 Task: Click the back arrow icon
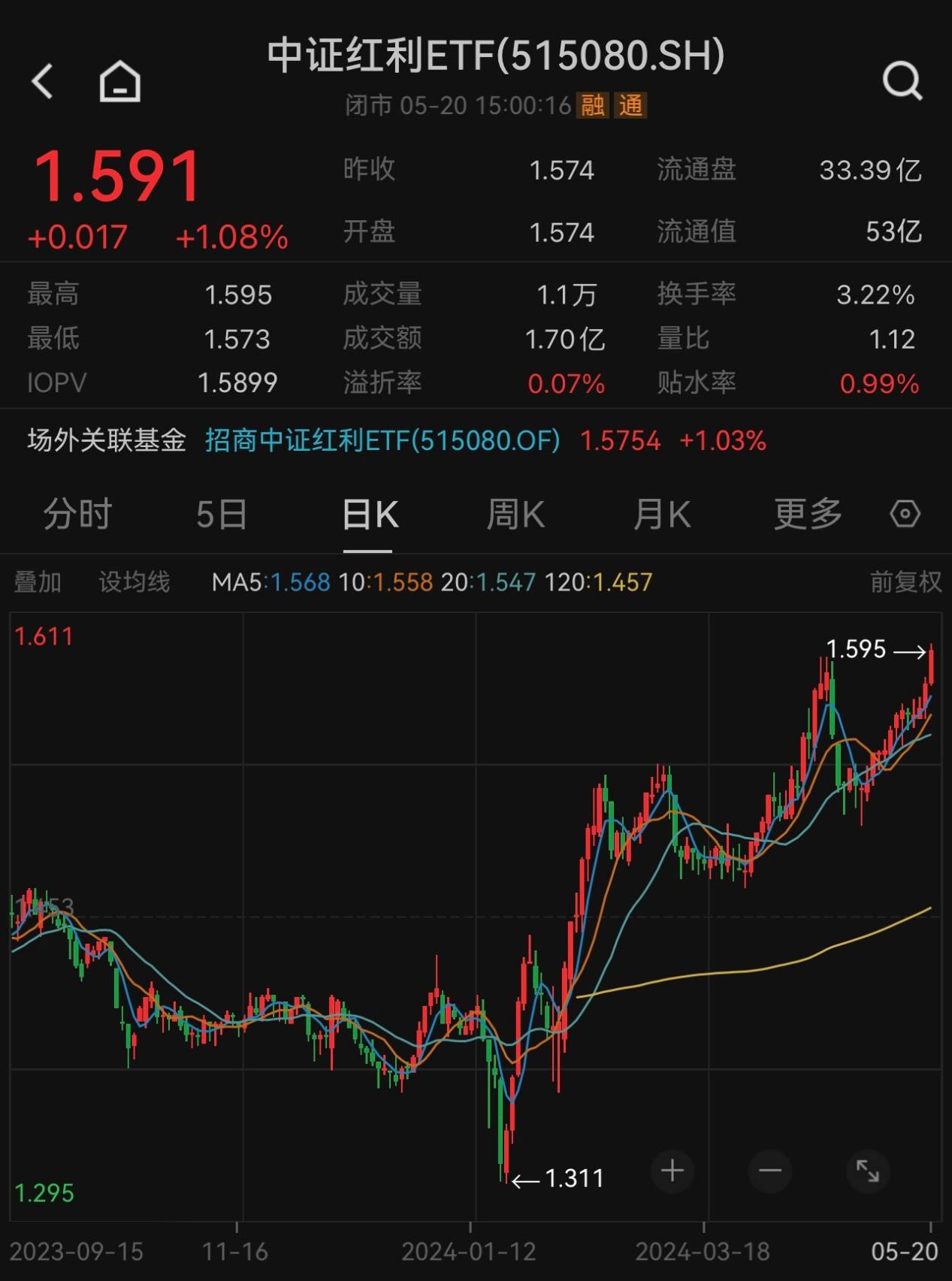click(43, 81)
